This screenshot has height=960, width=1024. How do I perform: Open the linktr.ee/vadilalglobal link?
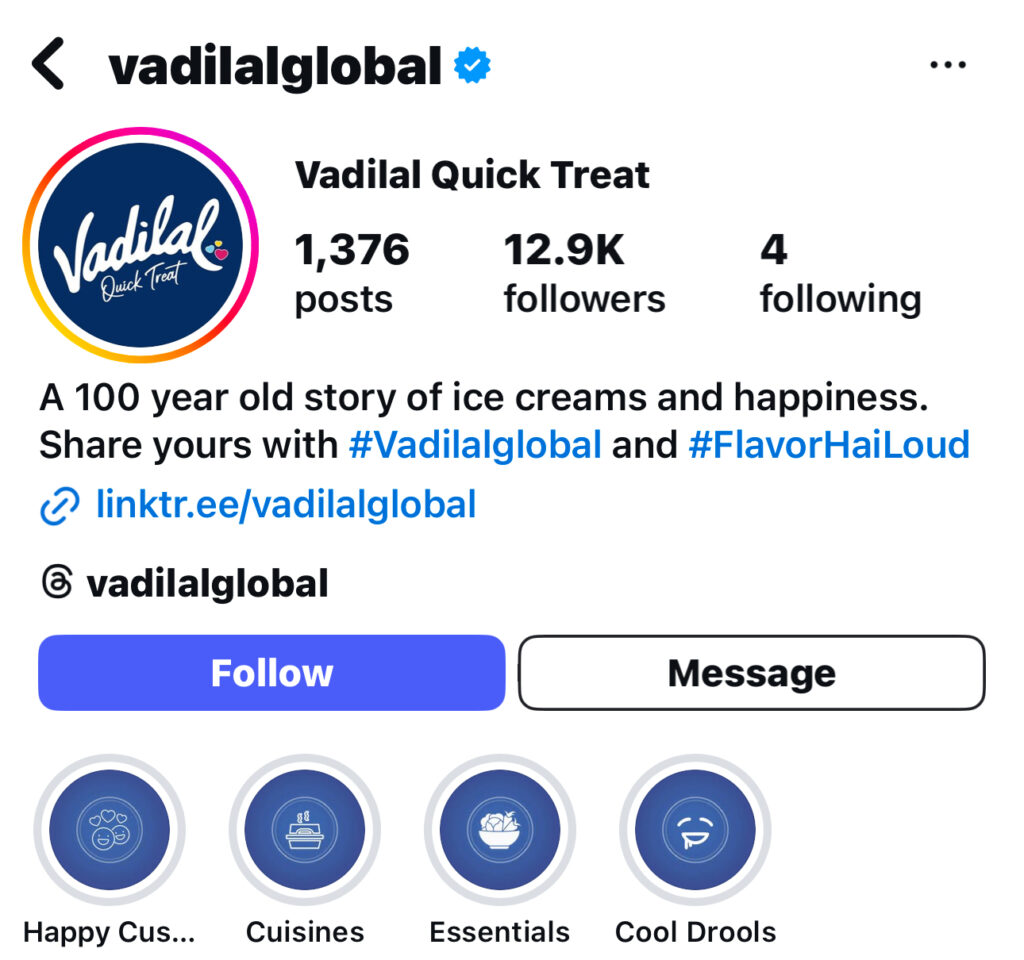click(x=285, y=505)
